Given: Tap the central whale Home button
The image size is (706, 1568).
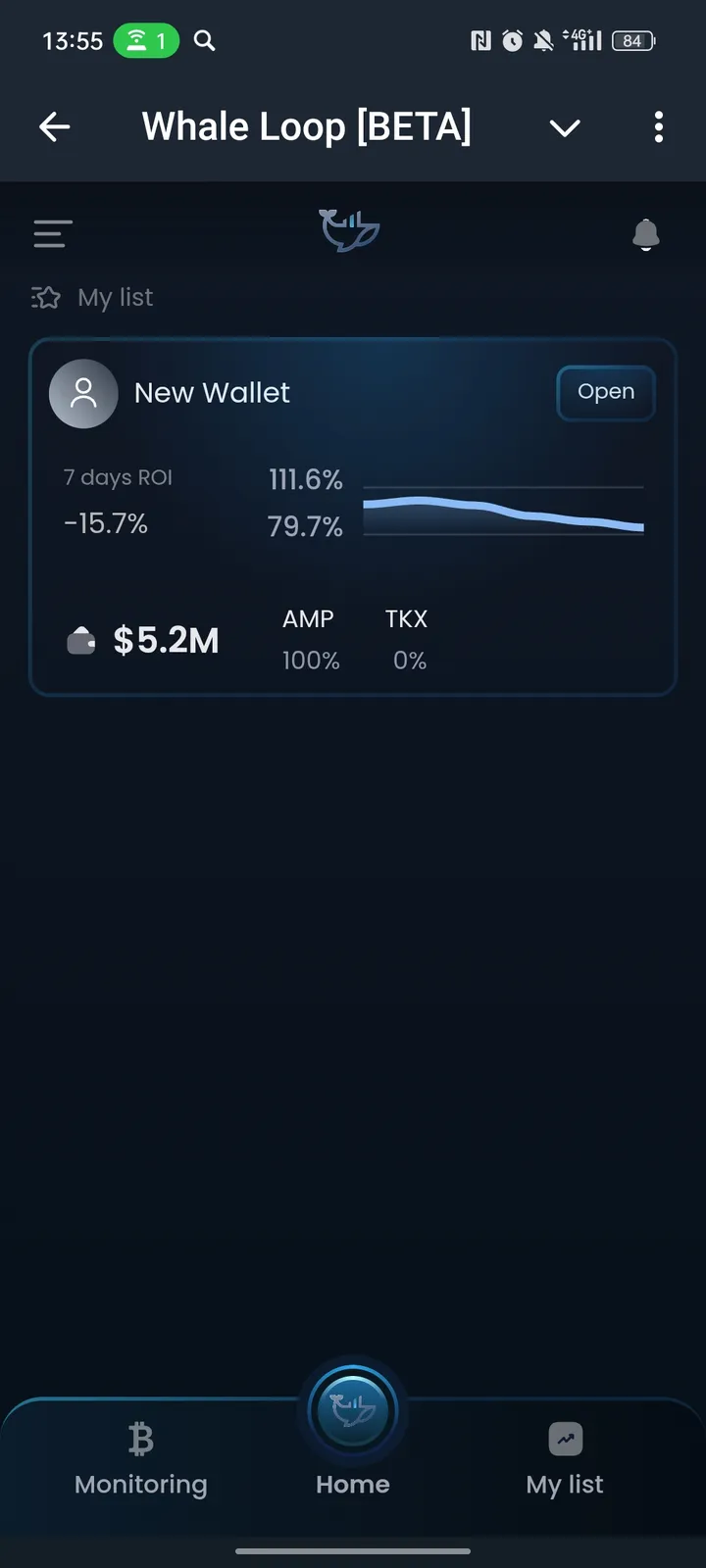Looking at the screenshot, I should (353, 1409).
